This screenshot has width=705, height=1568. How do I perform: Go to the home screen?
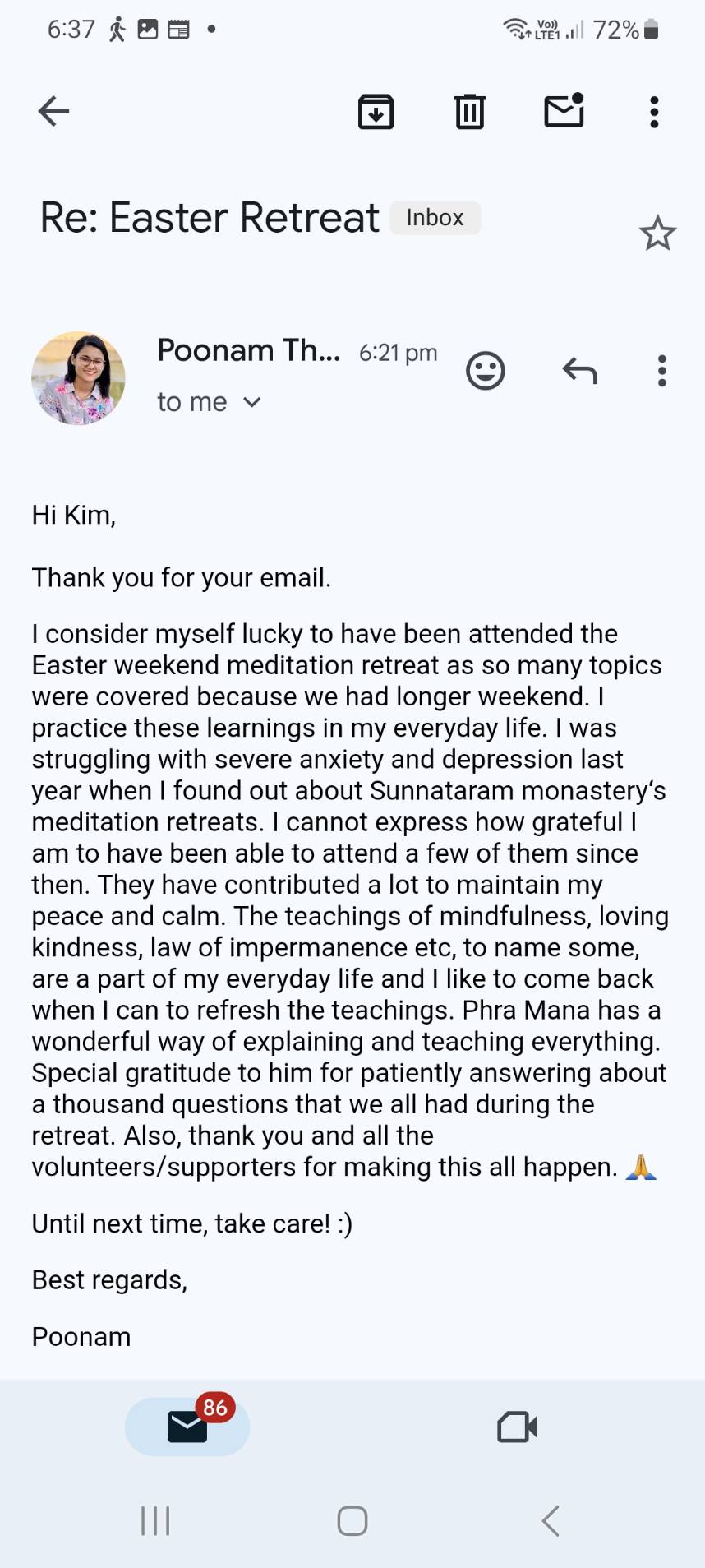pyautogui.click(x=352, y=1520)
